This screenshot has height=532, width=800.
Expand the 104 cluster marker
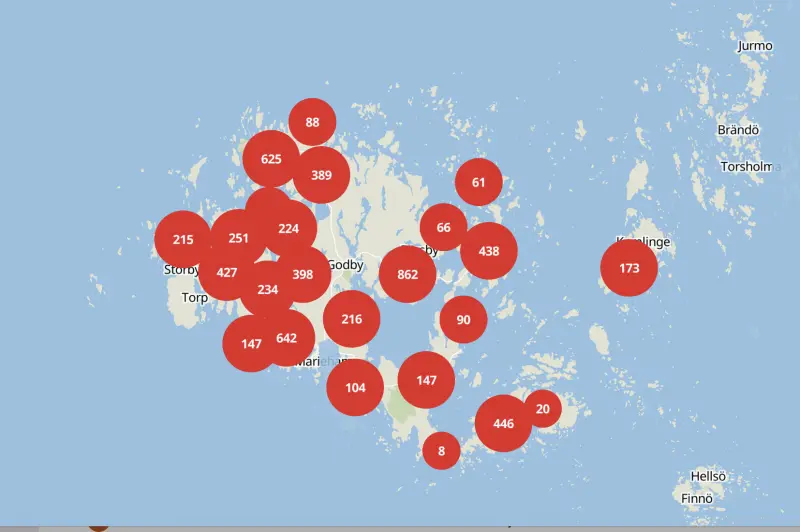coord(355,387)
